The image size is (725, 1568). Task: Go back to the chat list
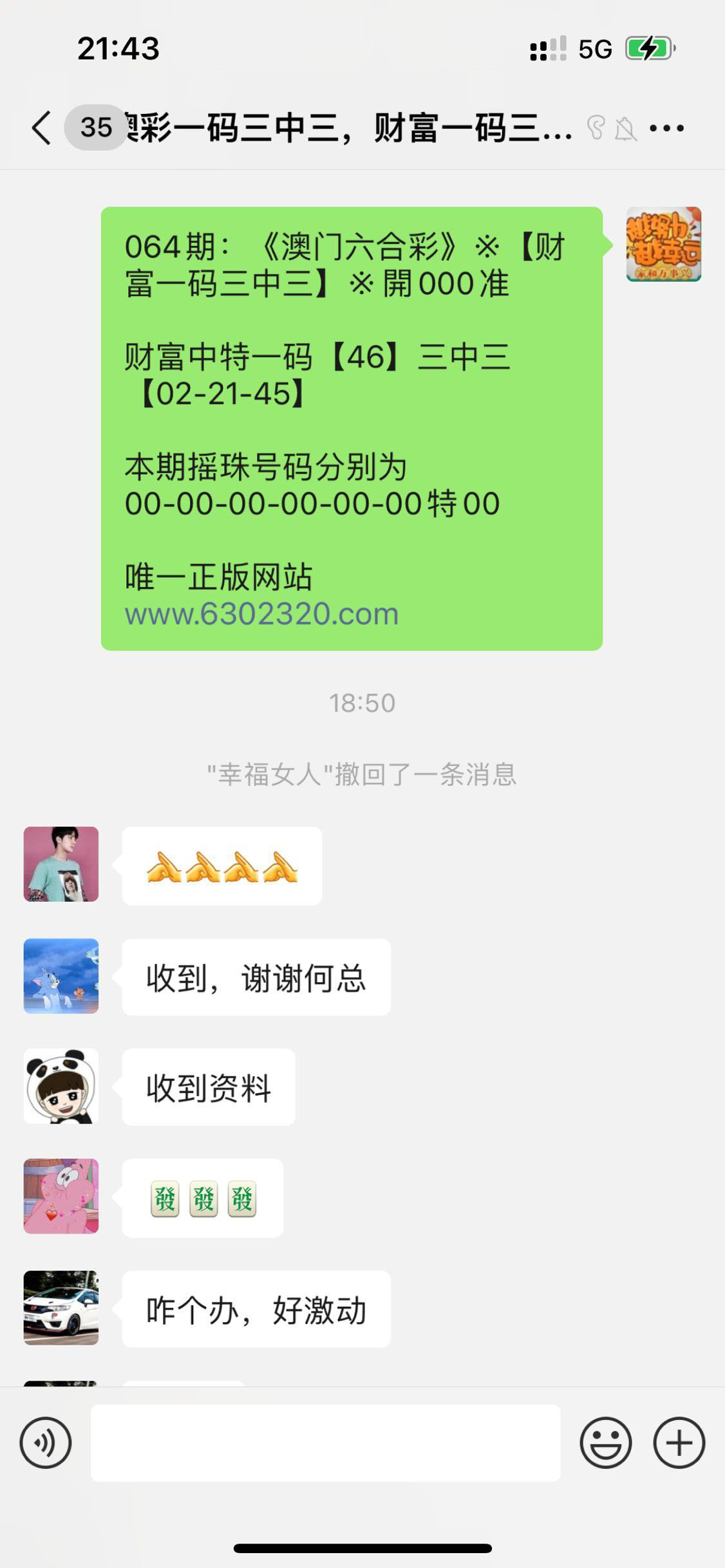pos(42,127)
